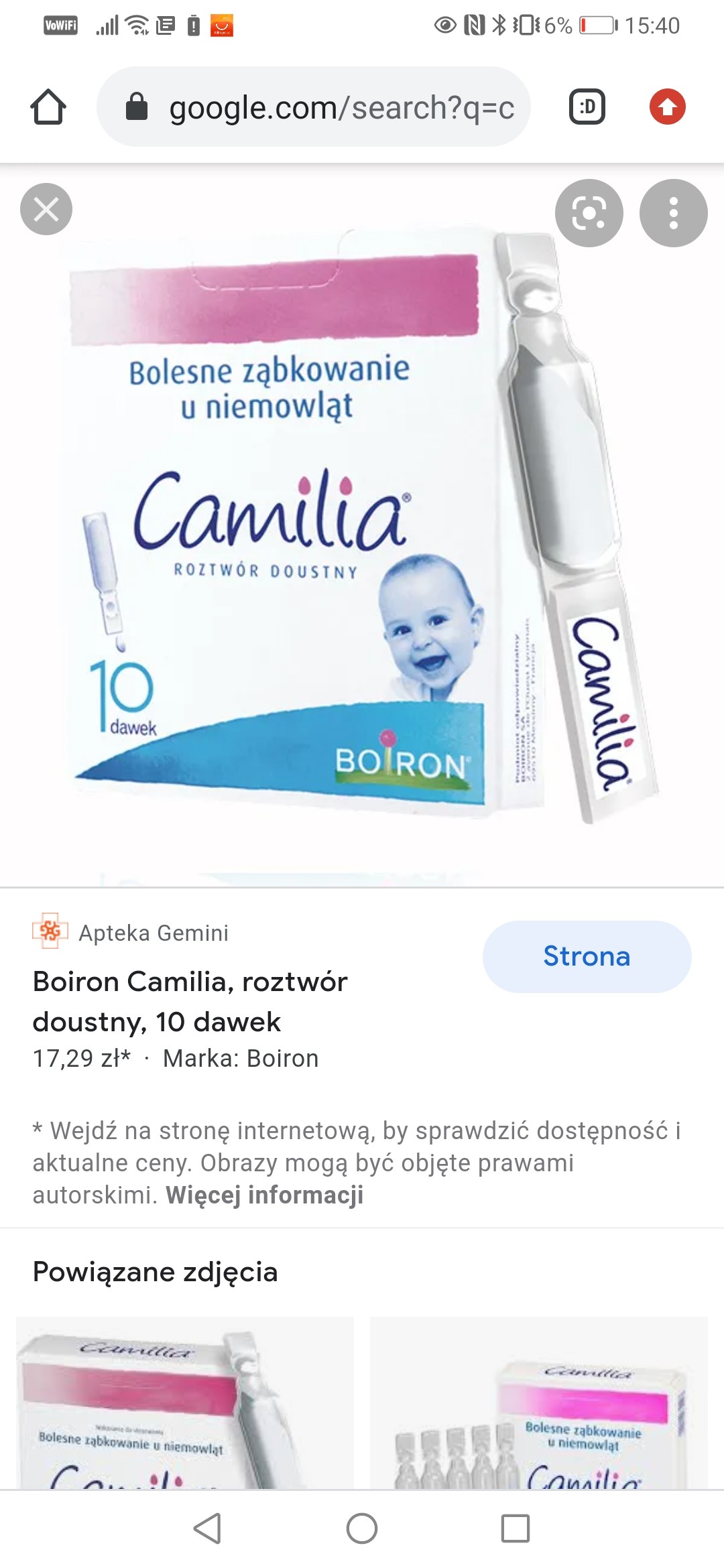The width and height of the screenshot is (724, 1568).
Task: Go back using system navigation
Action: pos(207,1528)
